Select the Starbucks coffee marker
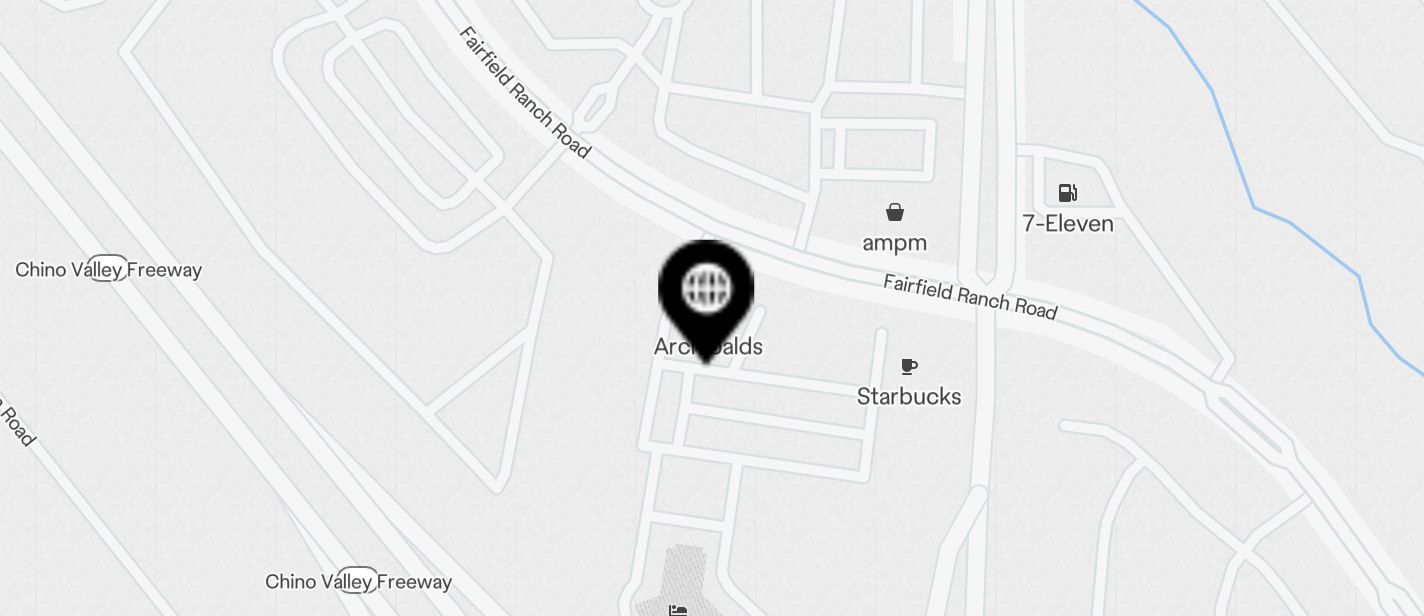The width and height of the screenshot is (1424, 616). (x=908, y=367)
